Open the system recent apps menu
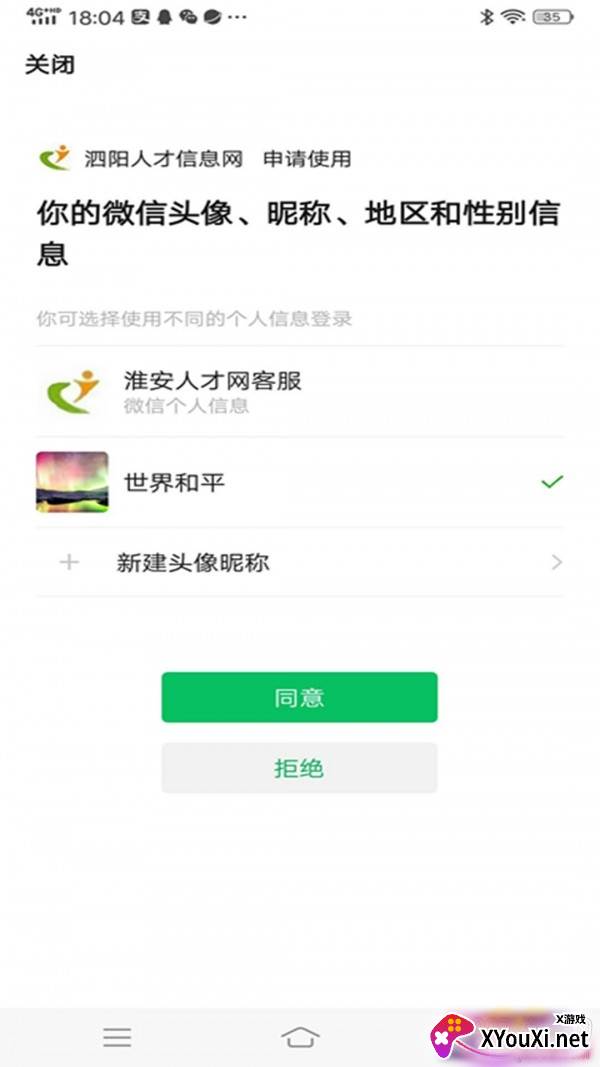Viewport: 600px width, 1067px height. (117, 1038)
